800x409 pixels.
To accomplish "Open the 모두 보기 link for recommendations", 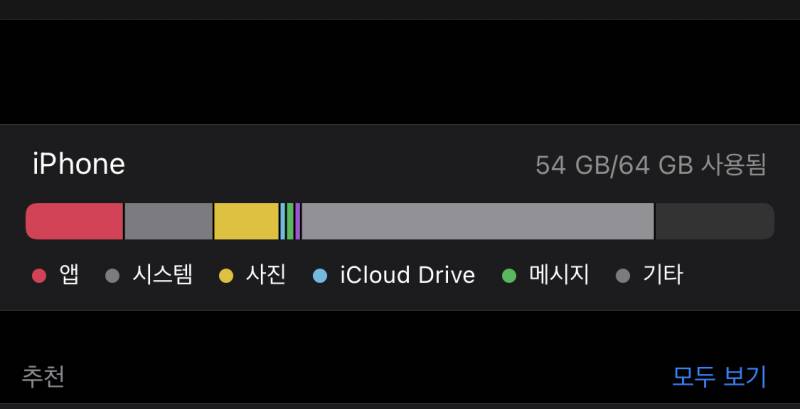I will [718, 376].
